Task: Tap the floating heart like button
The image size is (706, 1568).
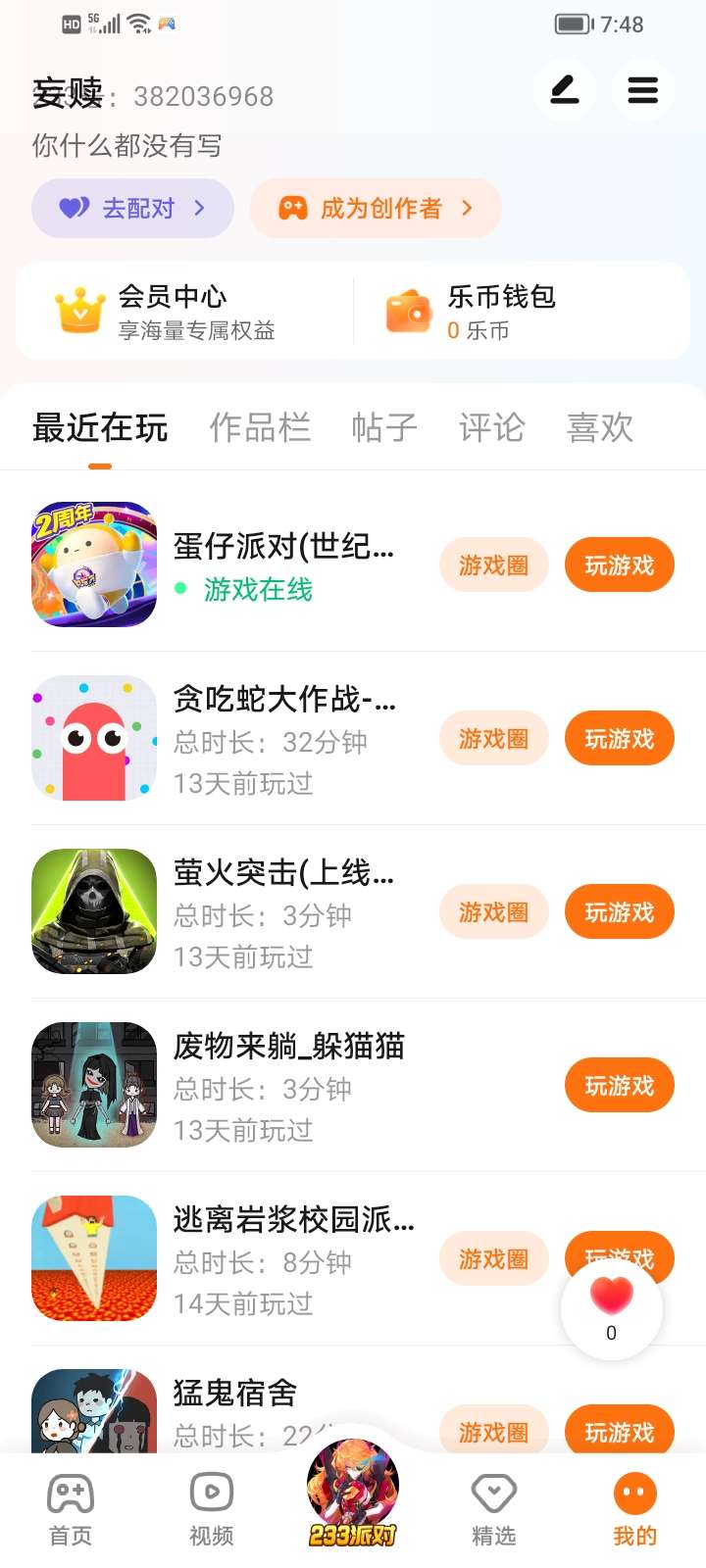Action: tap(611, 1307)
